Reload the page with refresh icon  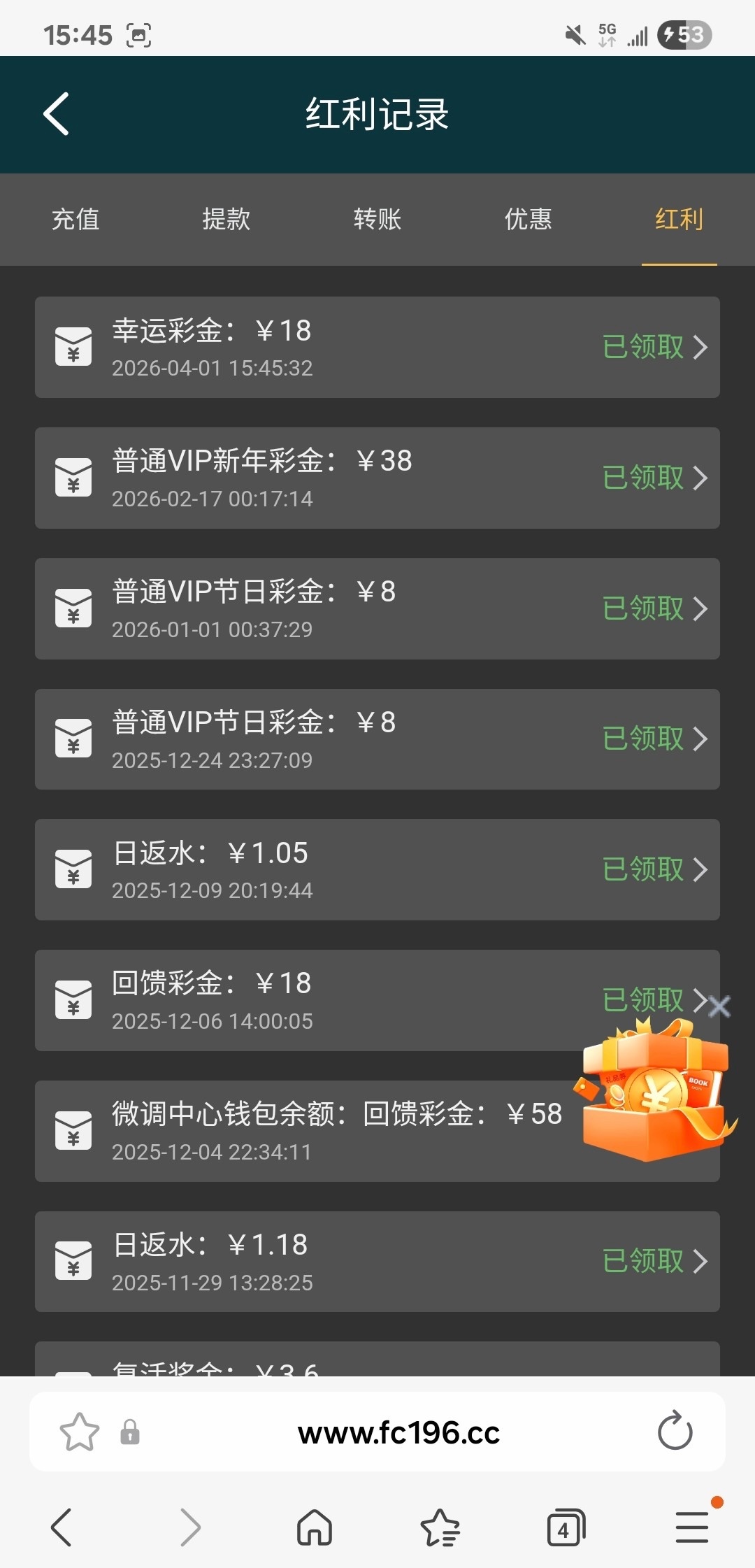(x=675, y=1431)
